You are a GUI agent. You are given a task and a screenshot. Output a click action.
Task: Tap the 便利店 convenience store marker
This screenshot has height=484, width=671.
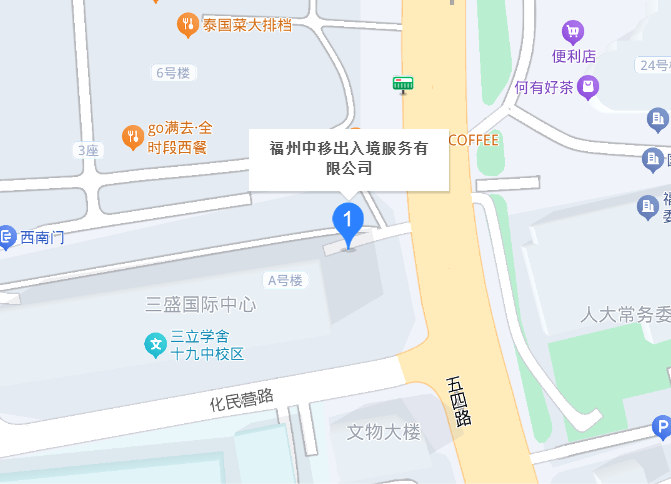coord(574,32)
